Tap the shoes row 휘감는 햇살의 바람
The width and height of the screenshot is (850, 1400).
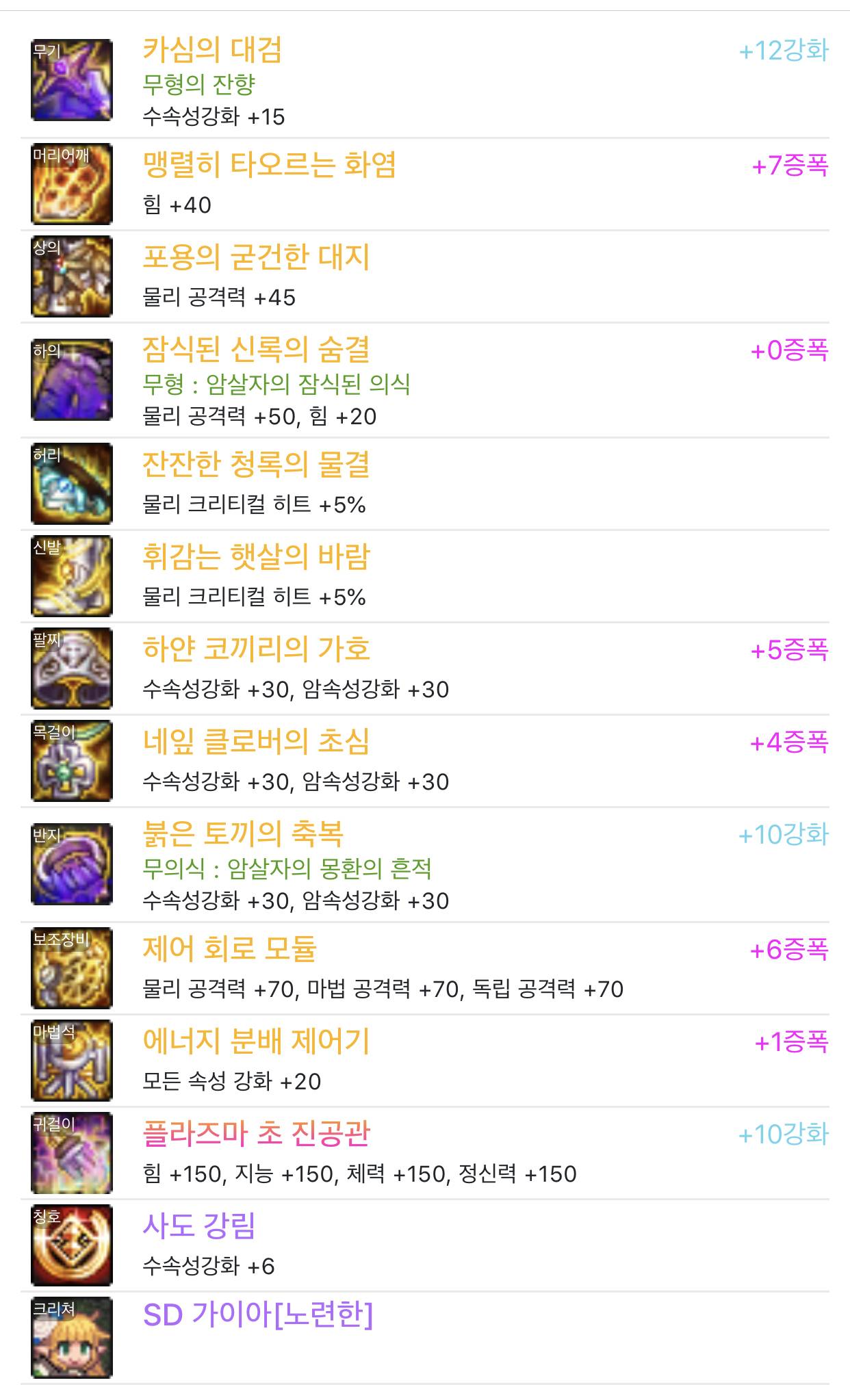[425, 576]
